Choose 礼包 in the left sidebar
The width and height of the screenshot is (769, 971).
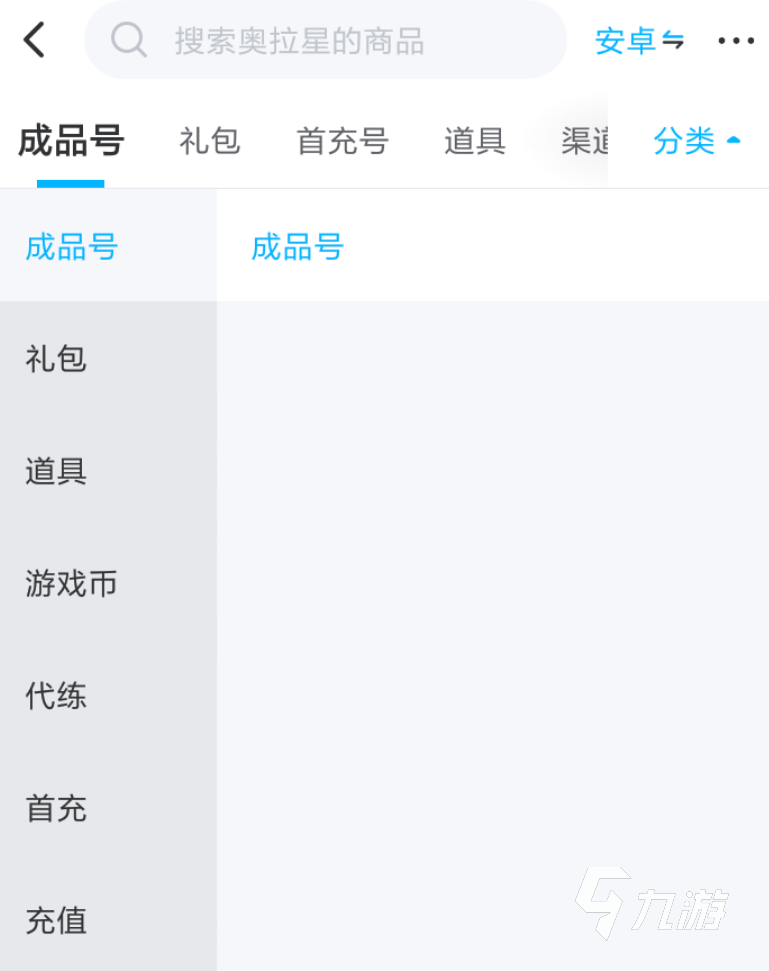point(56,358)
